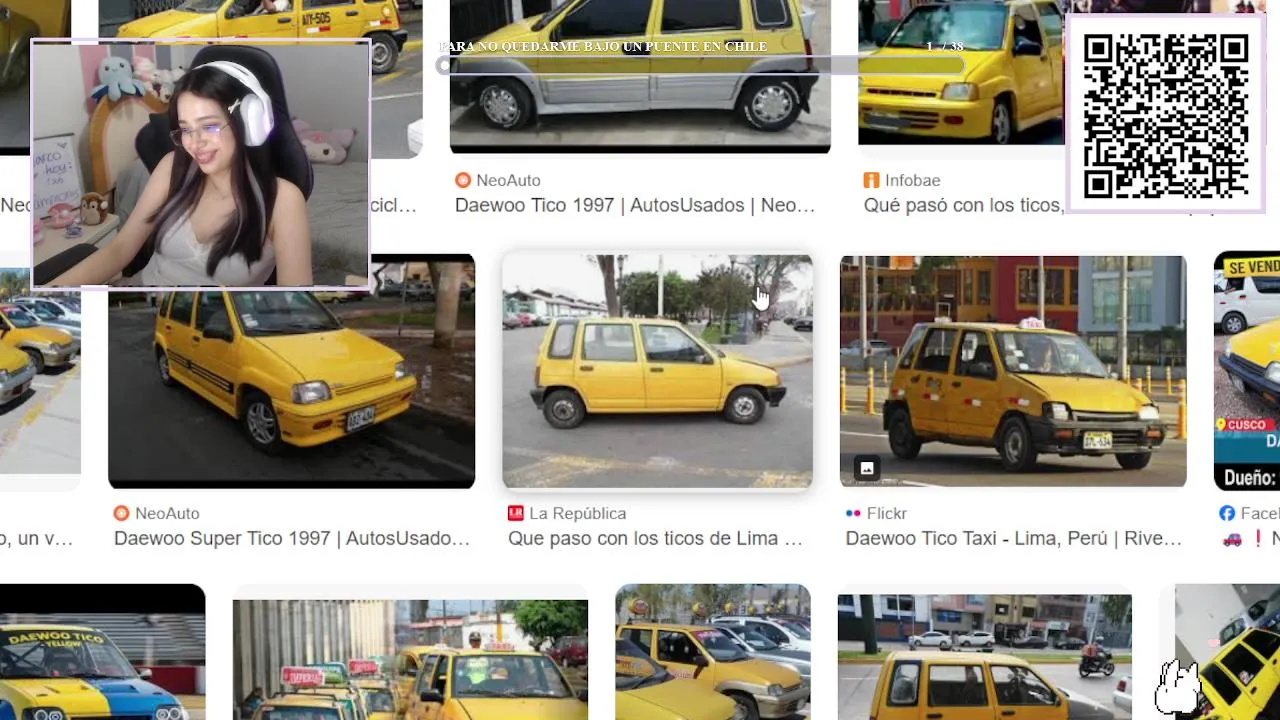Open the Facebook 'Se vende' Cusco image
This screenshot has height=720, width=1280.
(1246, 371)
